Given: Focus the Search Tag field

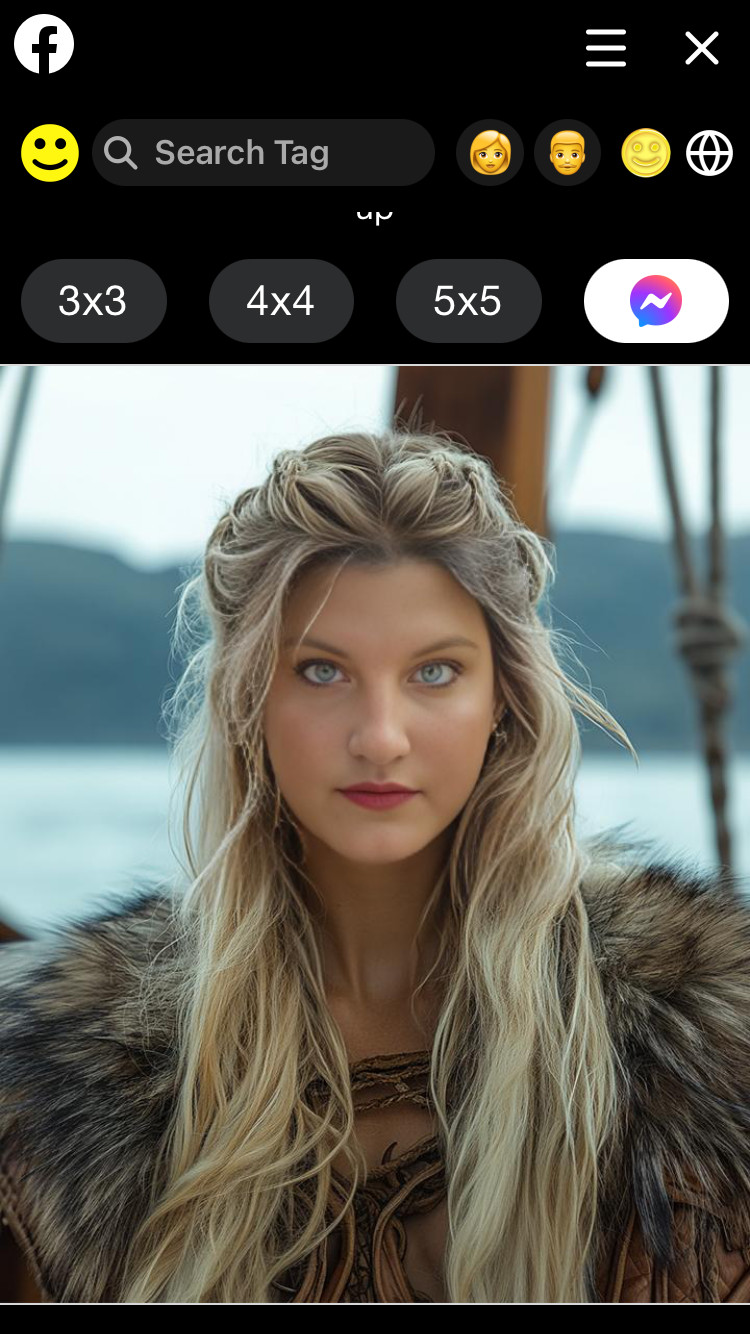Looking at the screenshot, I should [264, 153].
